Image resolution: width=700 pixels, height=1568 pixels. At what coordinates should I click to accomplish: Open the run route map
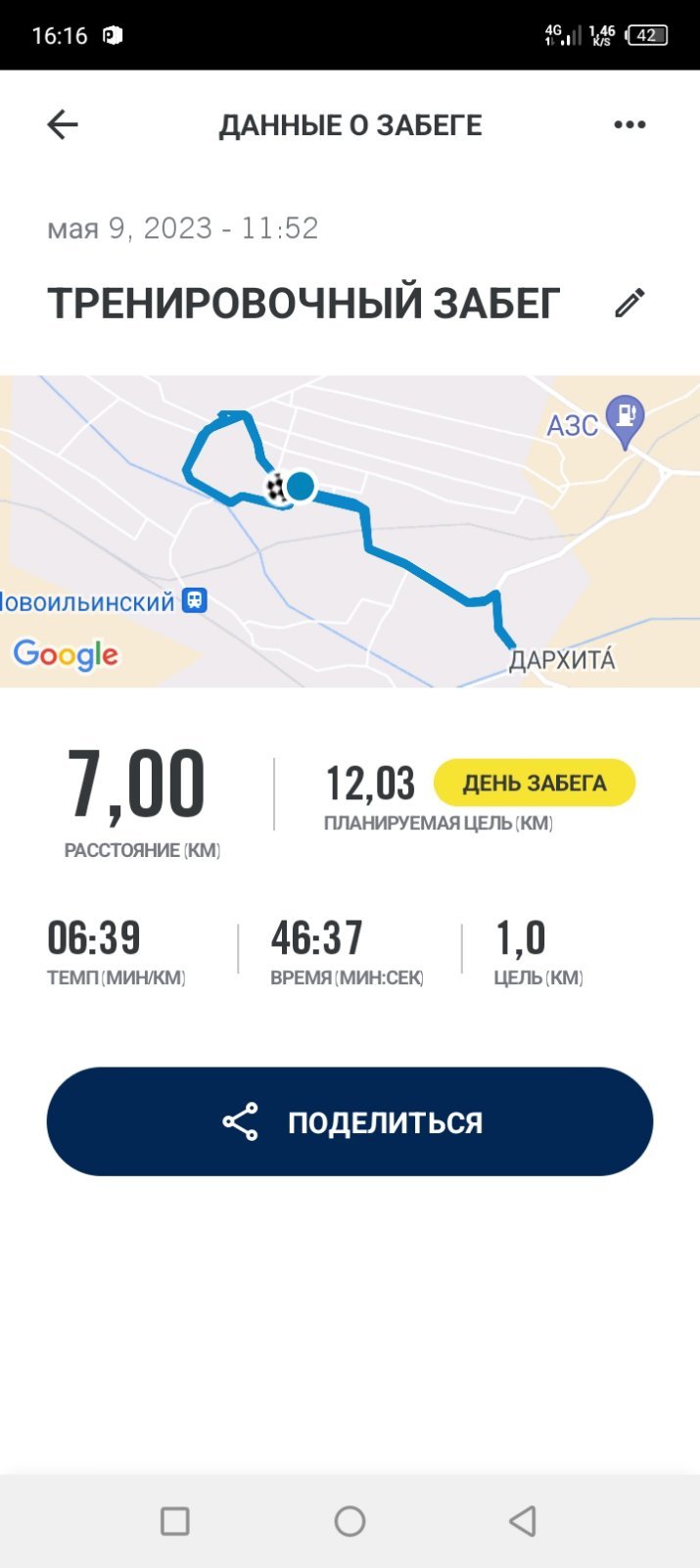pyautogui.click(x=350, y=531)
